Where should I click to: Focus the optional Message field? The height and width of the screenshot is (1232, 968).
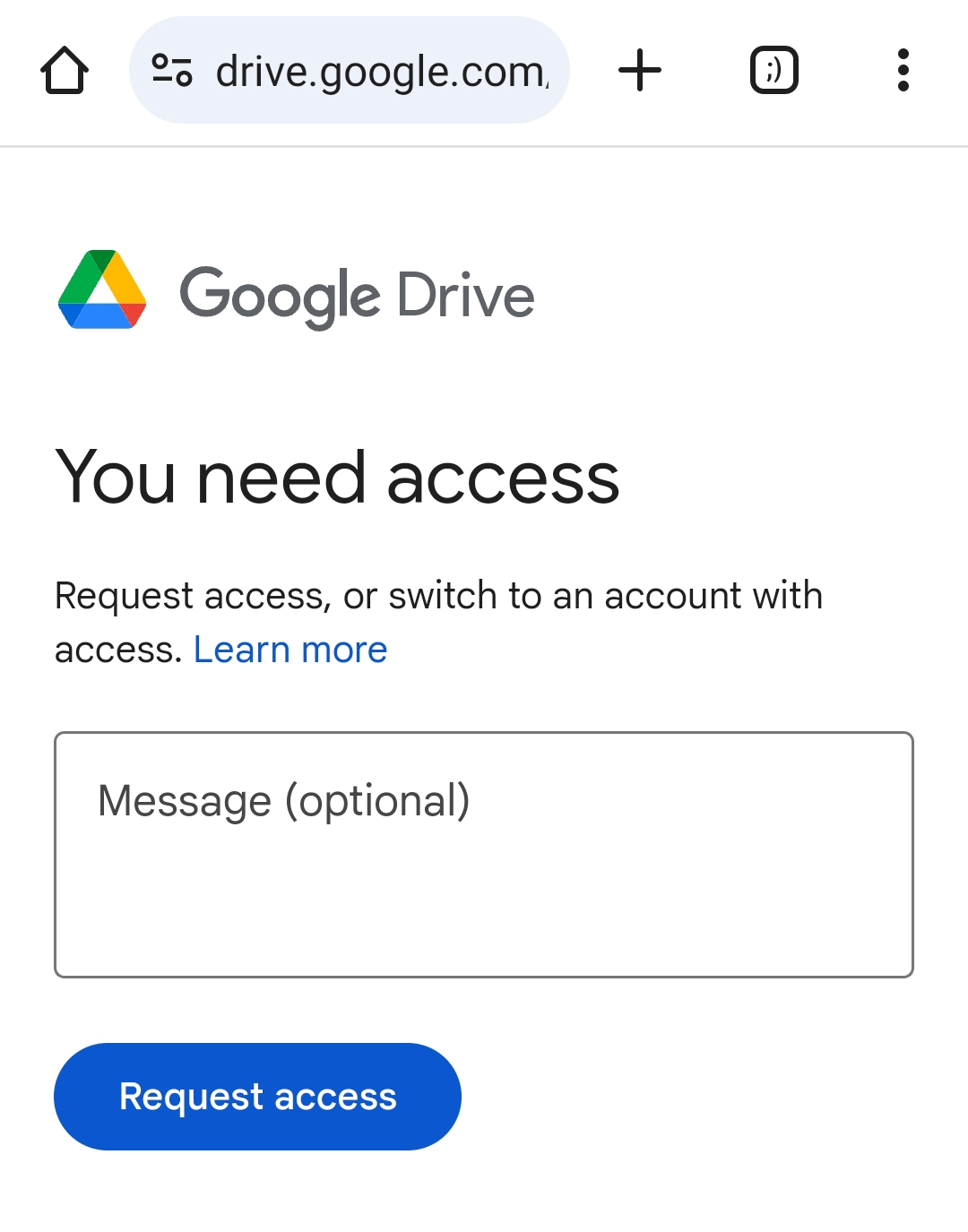point(484,854)
